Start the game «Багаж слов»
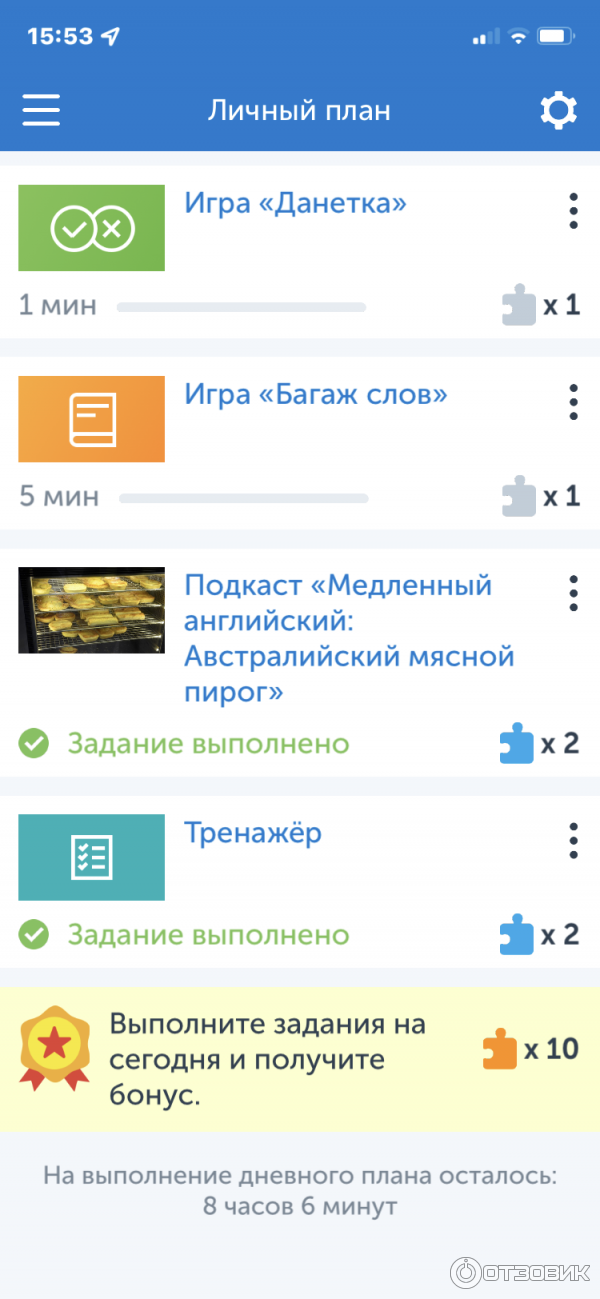The width and height of the screenshot is (600, 1299). point(315,395)
